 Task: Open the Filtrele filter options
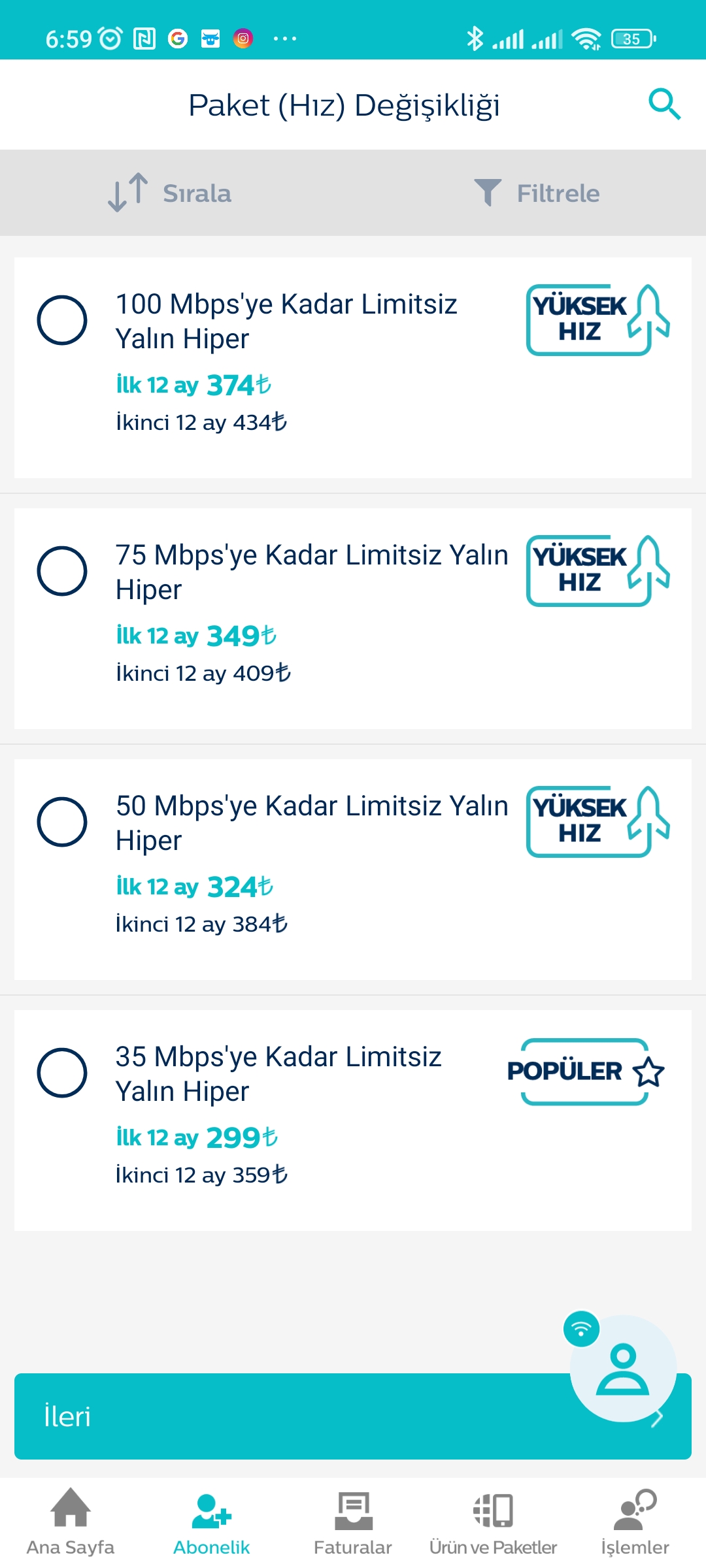click(x=536, y=193)
